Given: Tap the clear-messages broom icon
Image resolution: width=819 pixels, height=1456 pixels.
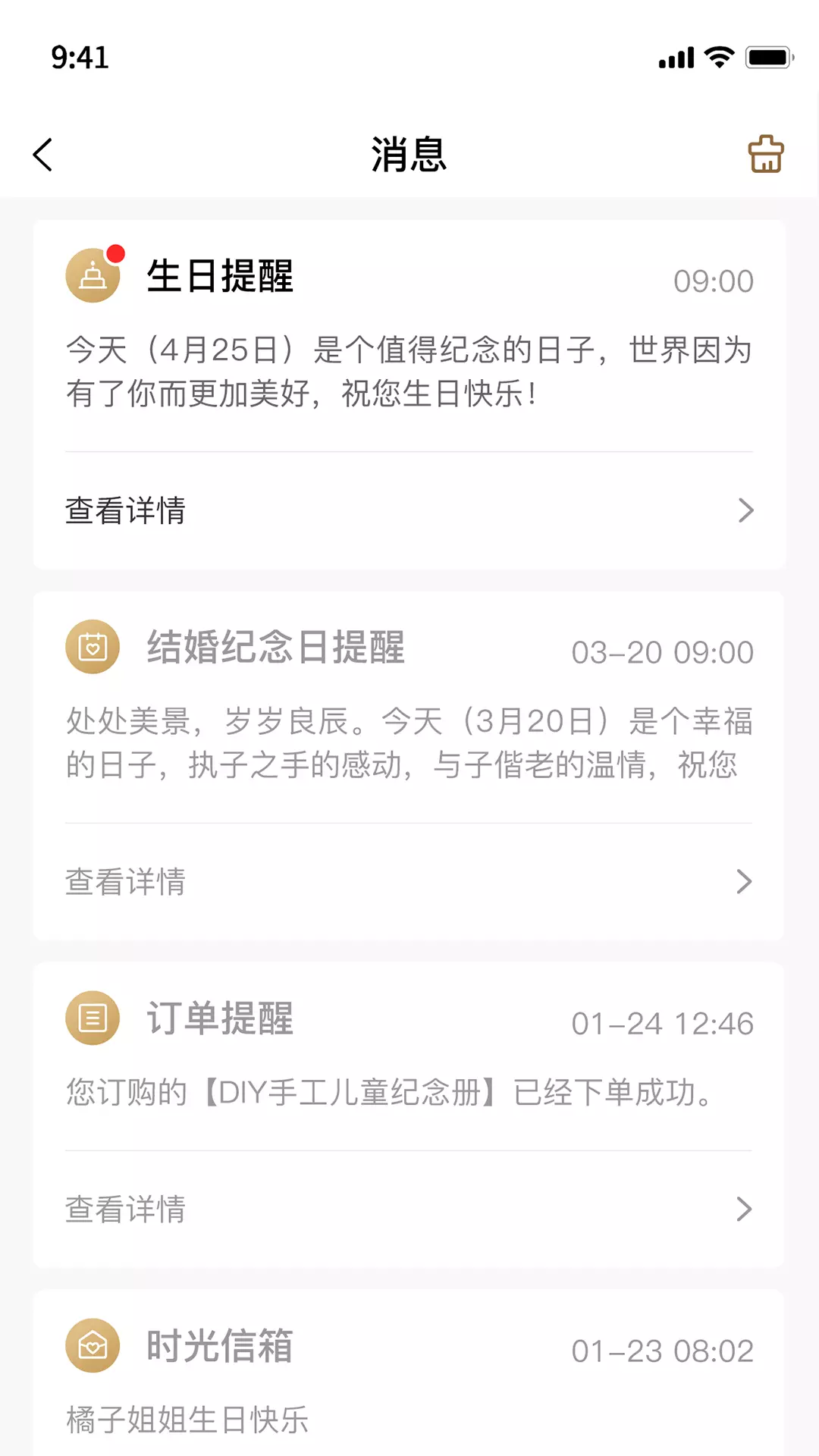Looking at the screenshot, I should [766, 155].
